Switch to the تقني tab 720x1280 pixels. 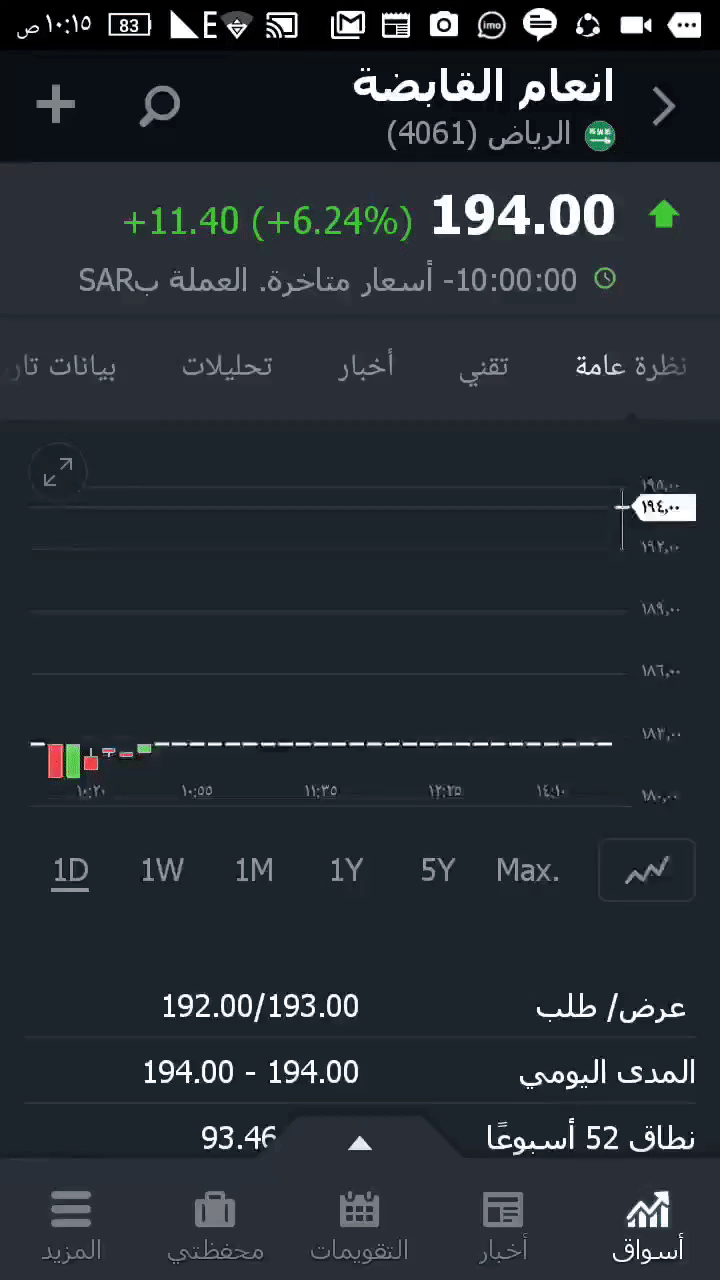tap(483, 366)
